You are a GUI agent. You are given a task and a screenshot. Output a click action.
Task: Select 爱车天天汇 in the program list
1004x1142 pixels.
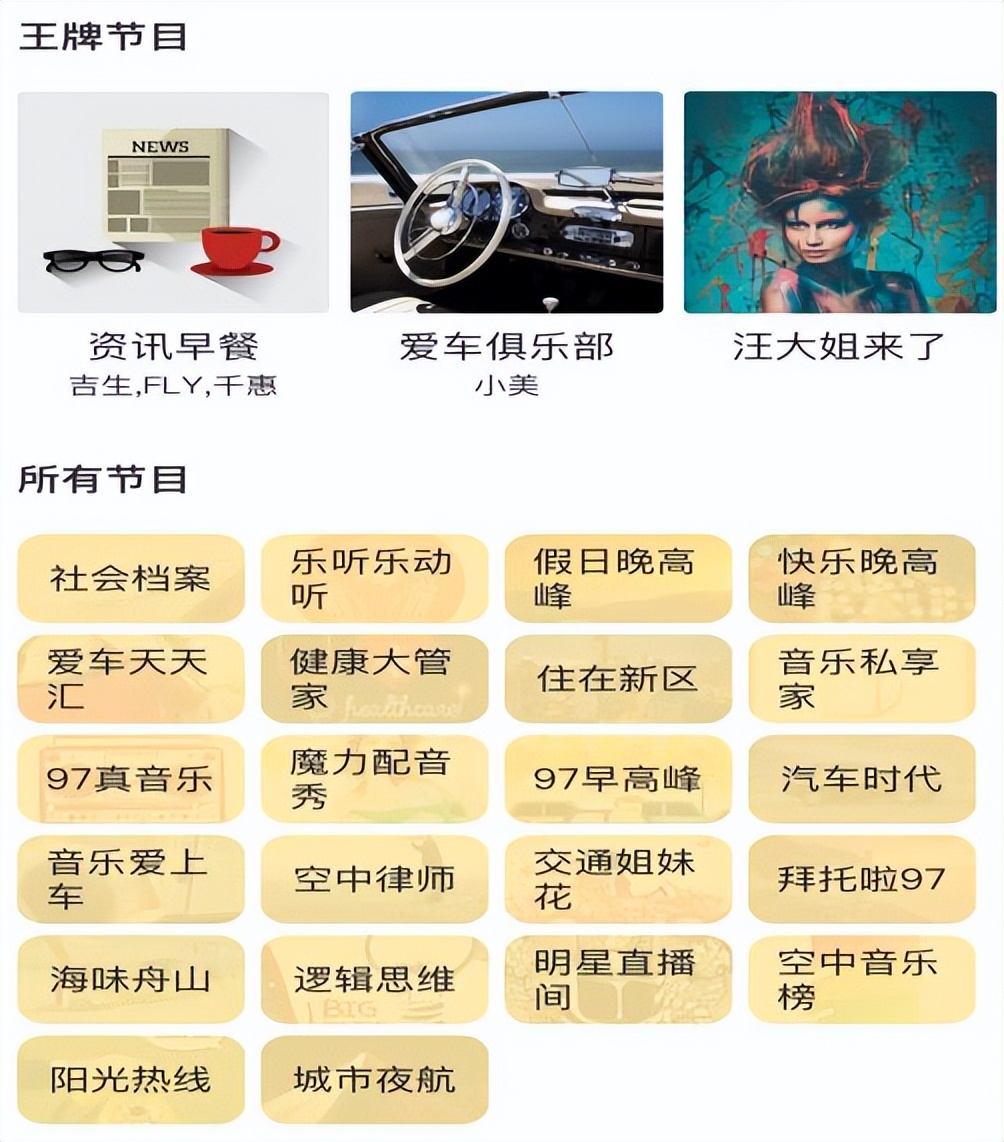point(131,679)
